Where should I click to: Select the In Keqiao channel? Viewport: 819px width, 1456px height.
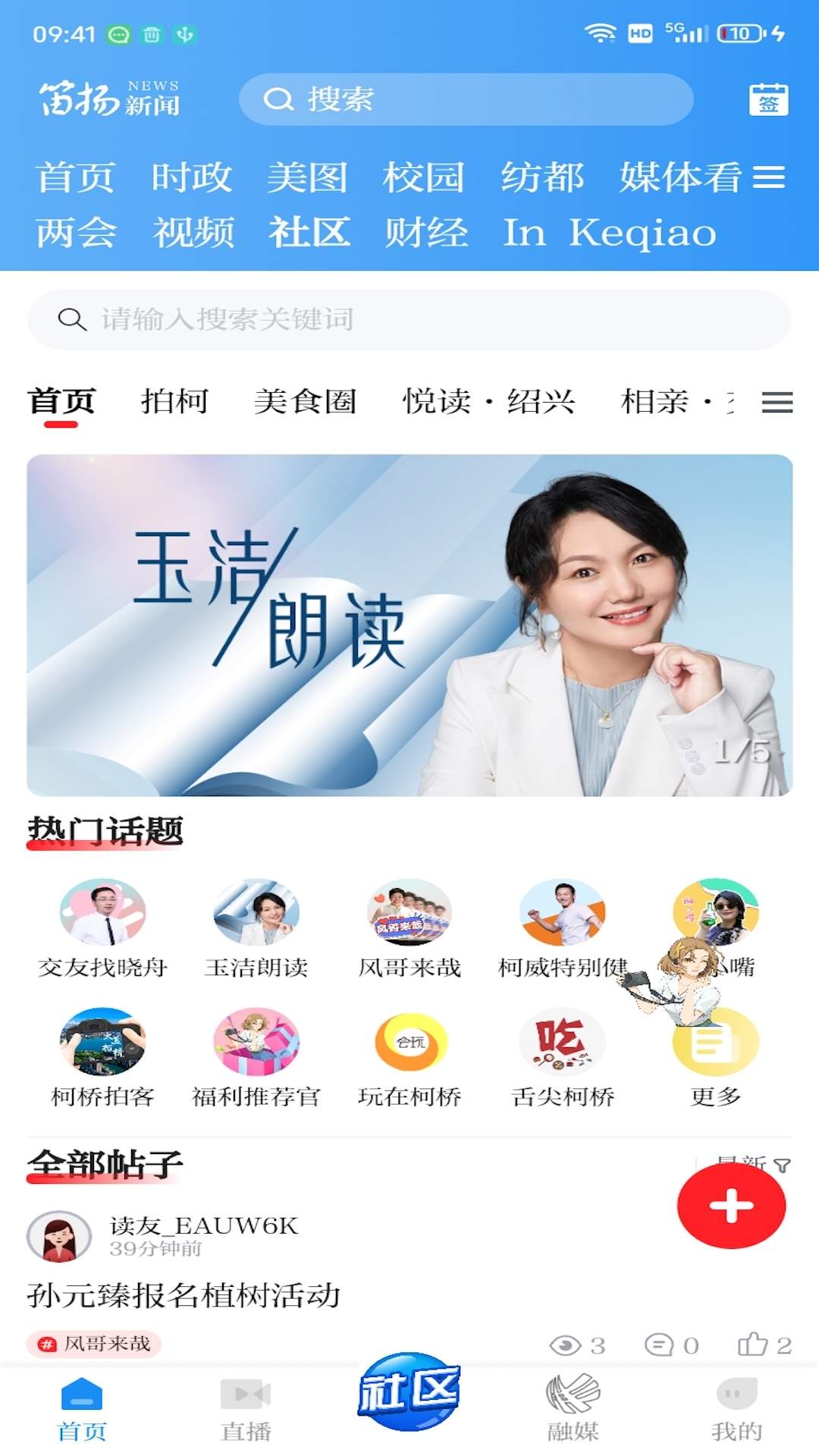pyautogui.click(x=609, y=232)
